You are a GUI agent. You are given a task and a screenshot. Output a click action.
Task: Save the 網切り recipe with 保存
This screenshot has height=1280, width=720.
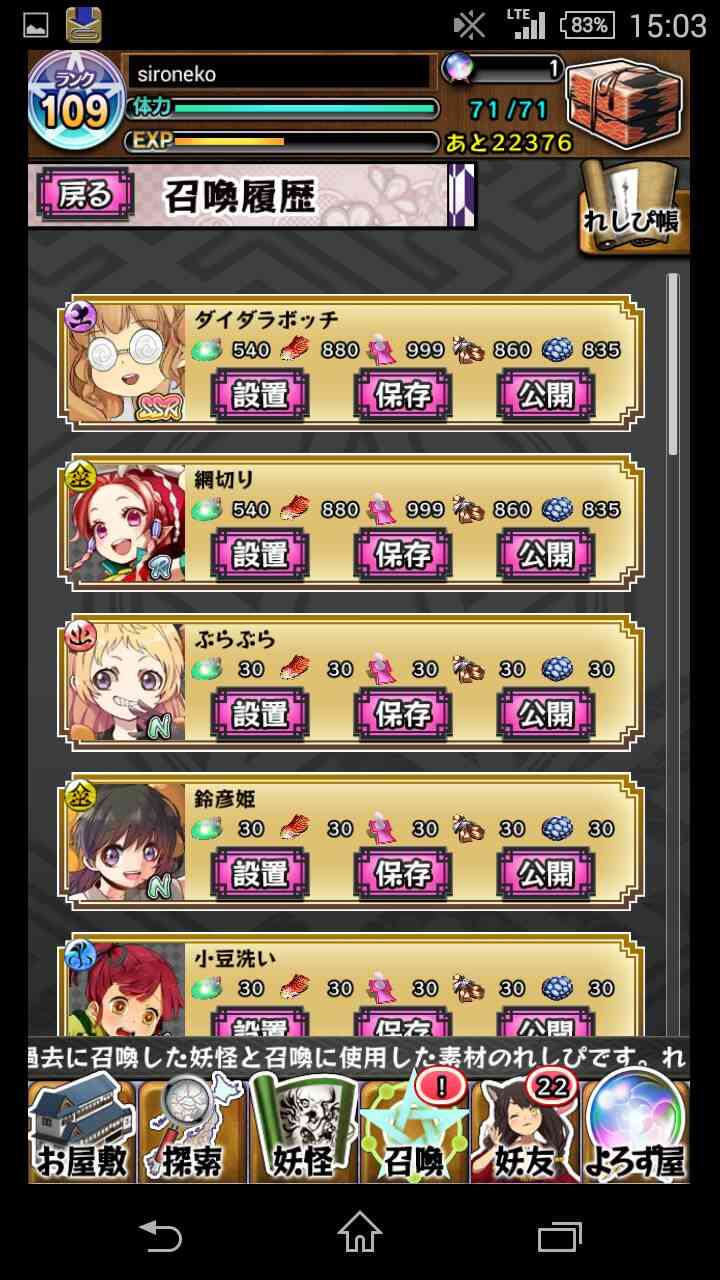tap(403, 554)
